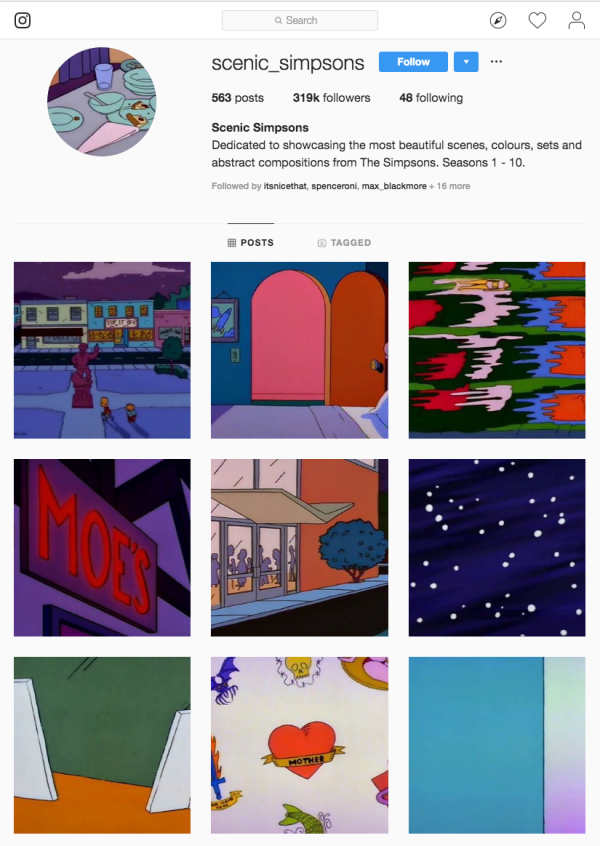Image resolution: width=600 pixels, height=846 pixels.
Task: Follow scenic_simpsons
Action: pyautogui.click(x=413, y=62)
